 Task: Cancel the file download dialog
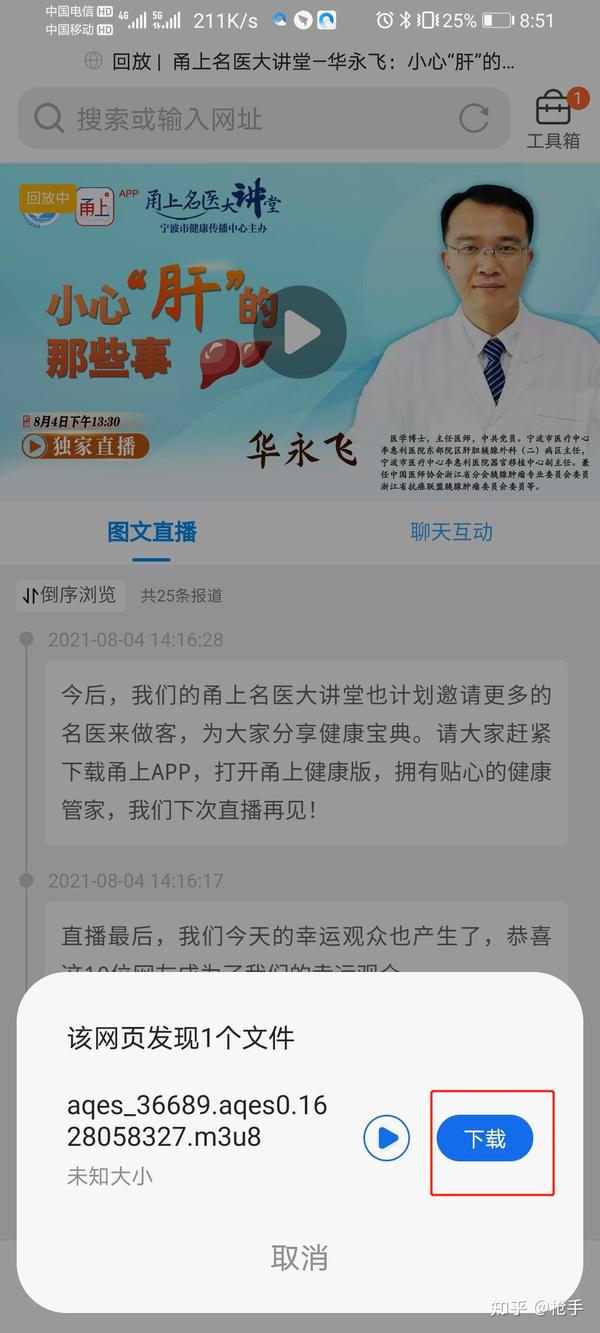coord(300,1257)
